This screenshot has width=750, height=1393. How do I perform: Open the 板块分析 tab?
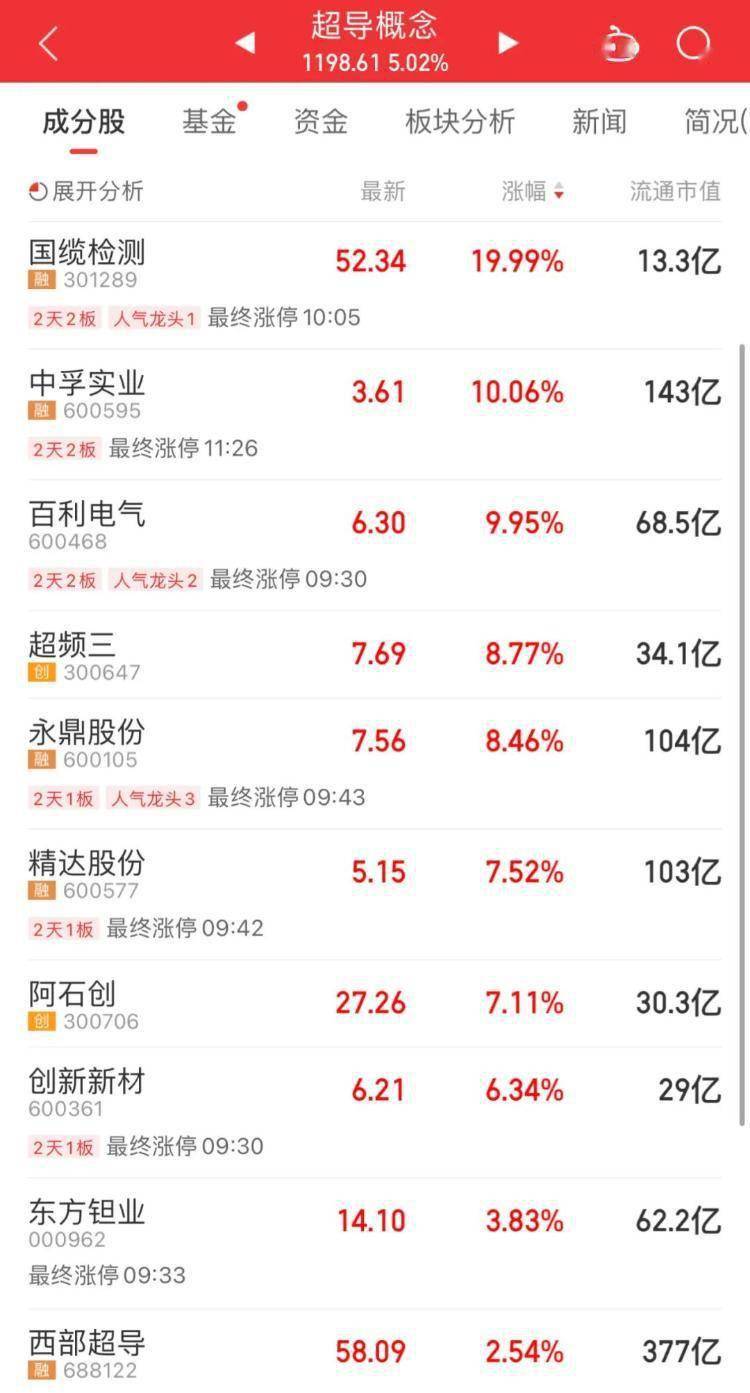(459, 122)
